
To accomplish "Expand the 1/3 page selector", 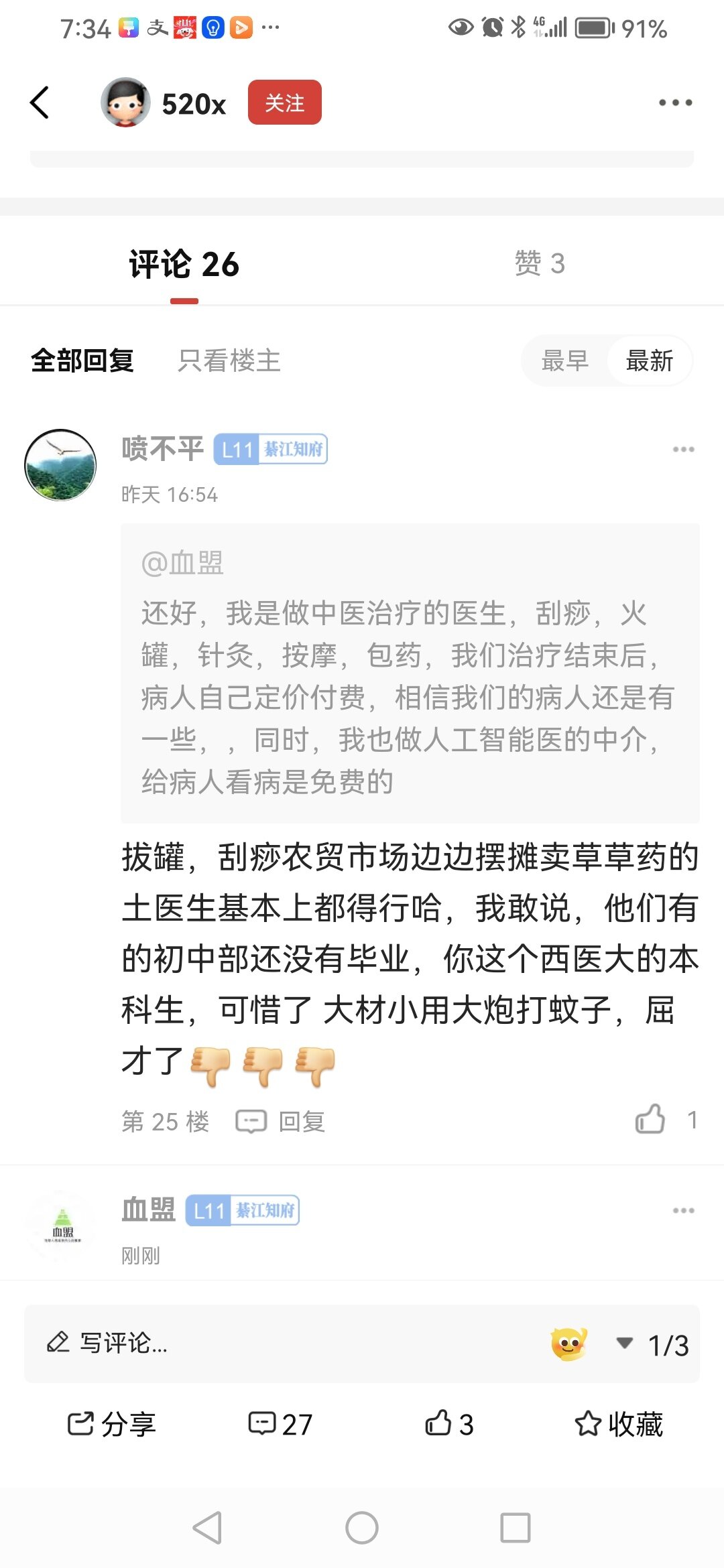I will coord(653,1344).
